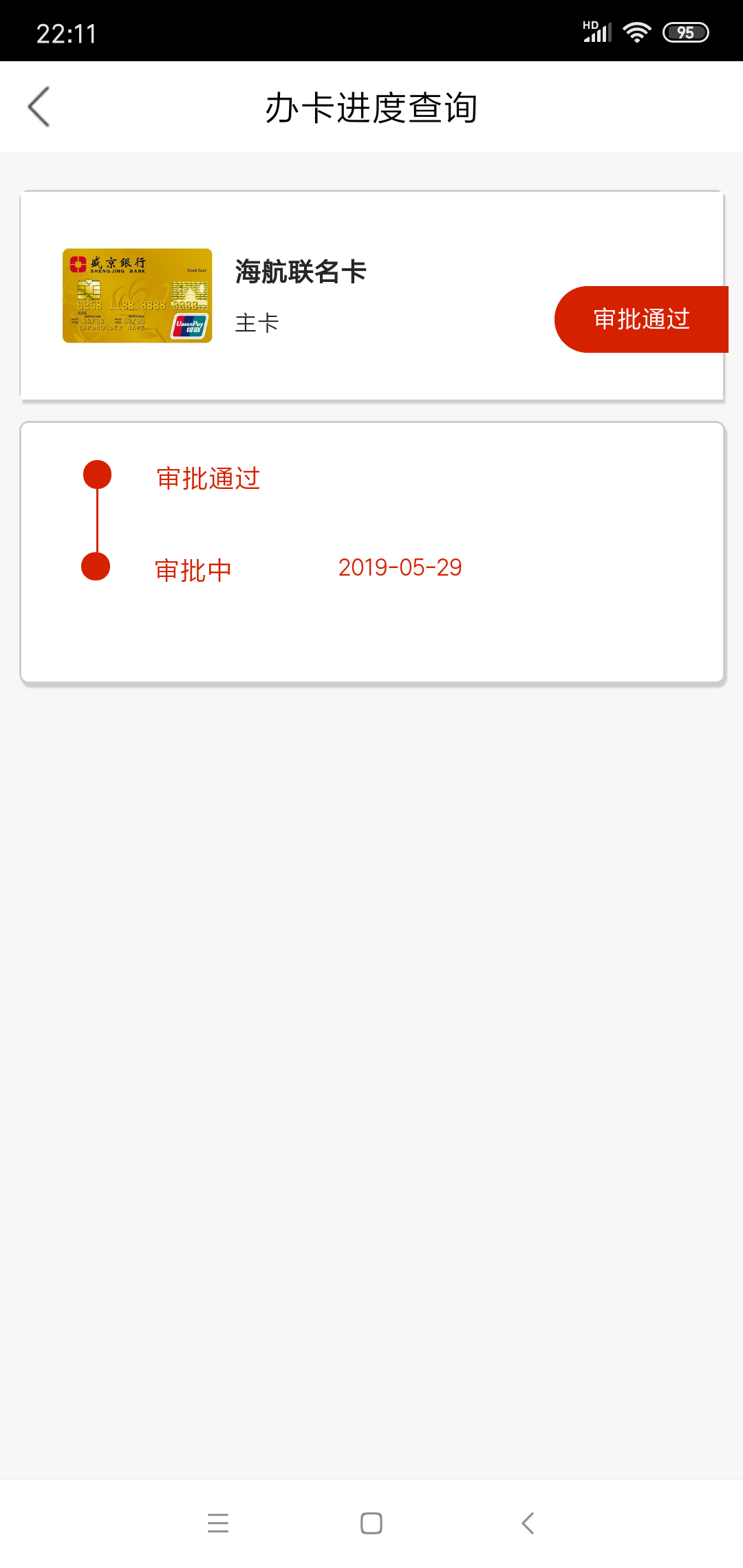Open the 海航联名卡 card entry
This screenshot has width=743, height=1568.
371,296
